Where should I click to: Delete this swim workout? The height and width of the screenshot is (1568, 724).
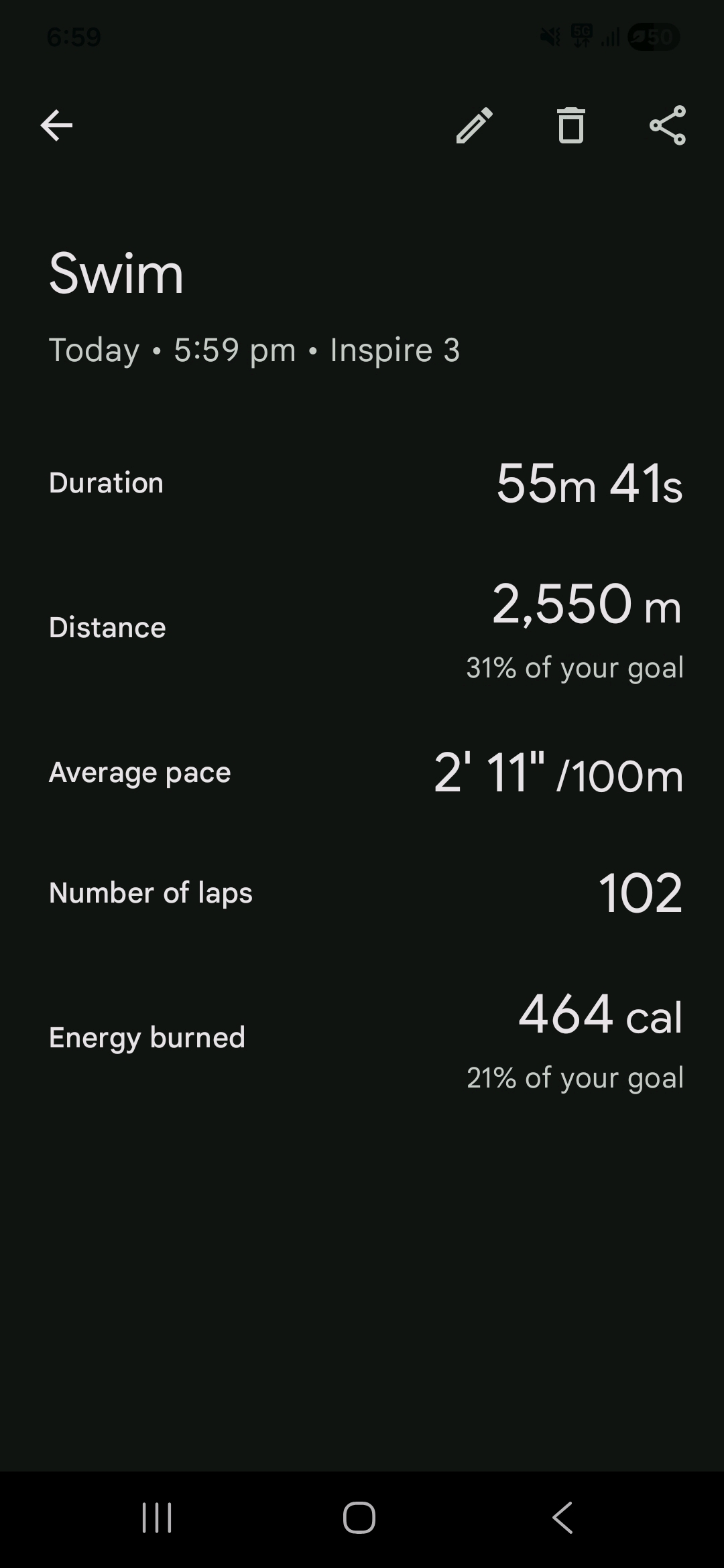(571, 125)
